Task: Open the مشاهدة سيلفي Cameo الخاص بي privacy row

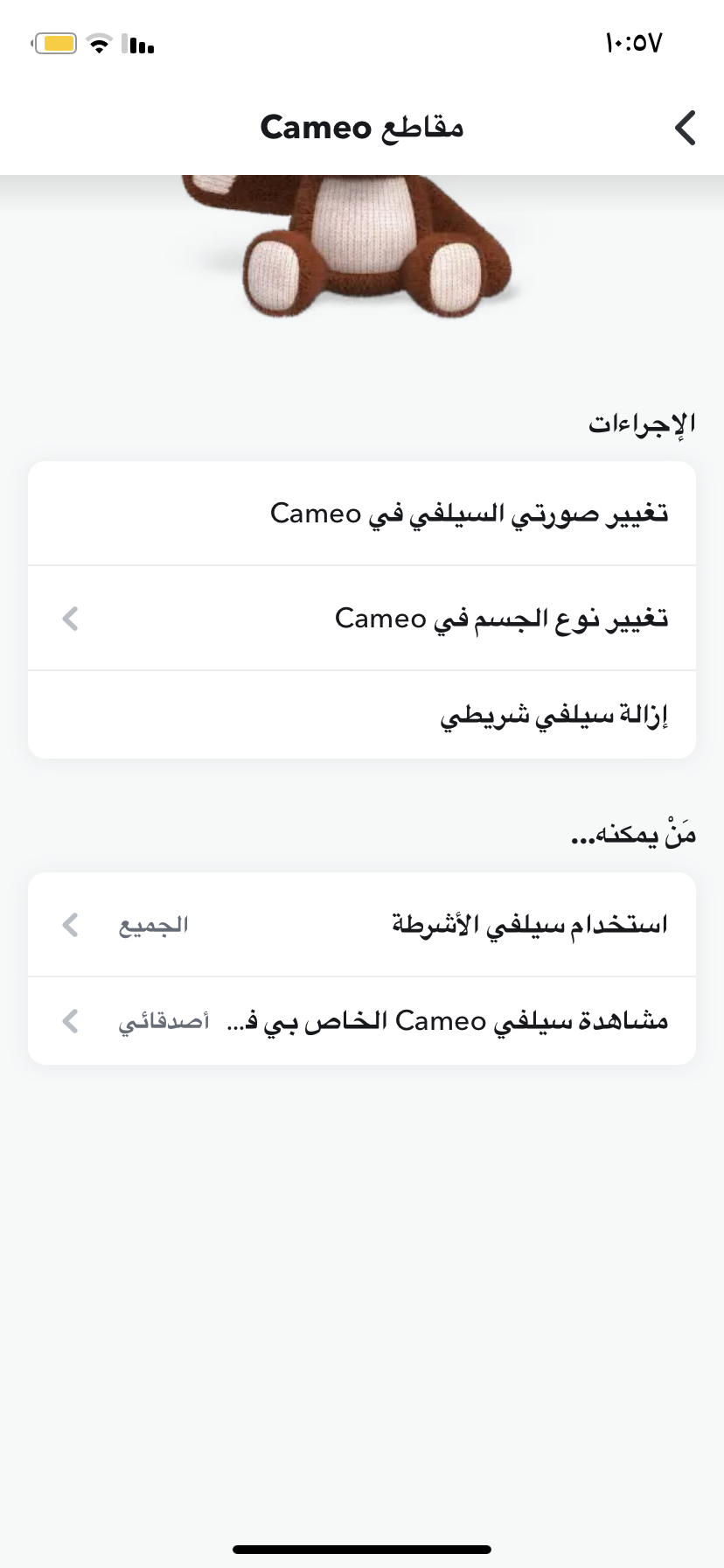Action: 362,1021
